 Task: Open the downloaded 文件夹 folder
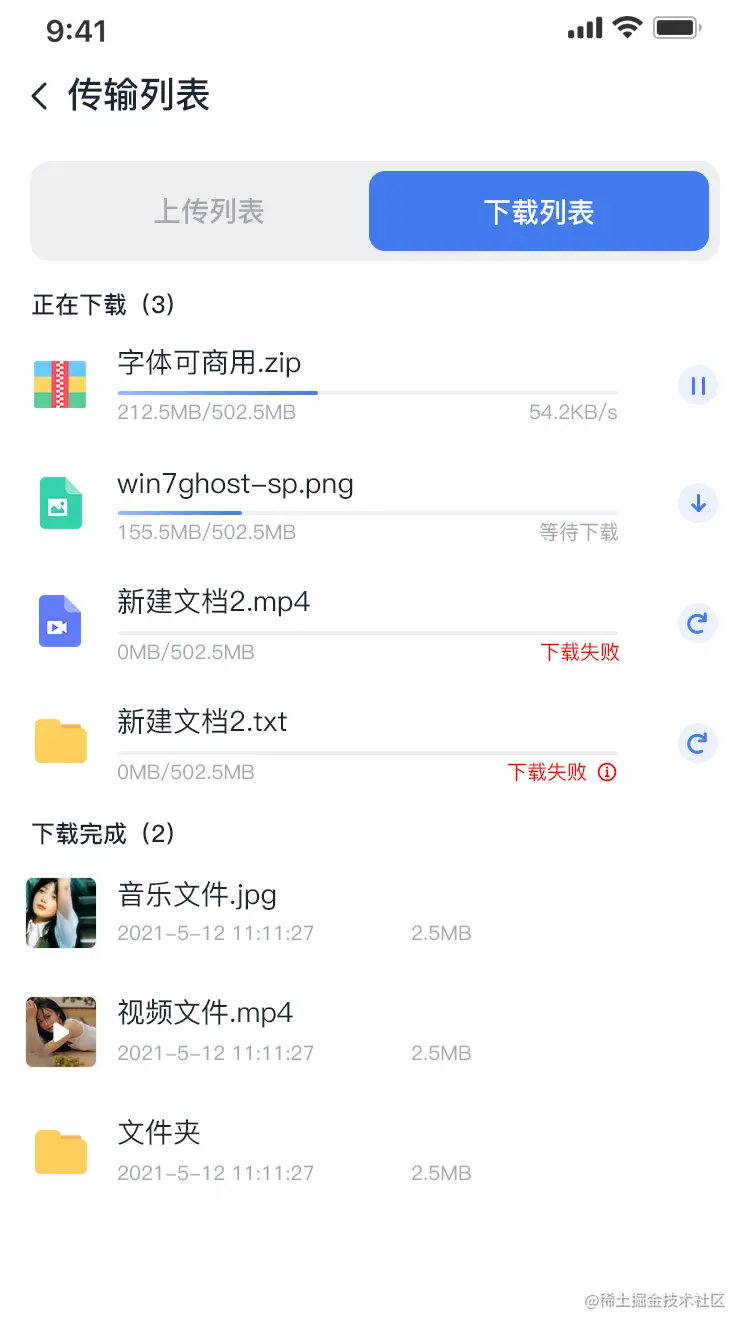(x=160, y=1133)
